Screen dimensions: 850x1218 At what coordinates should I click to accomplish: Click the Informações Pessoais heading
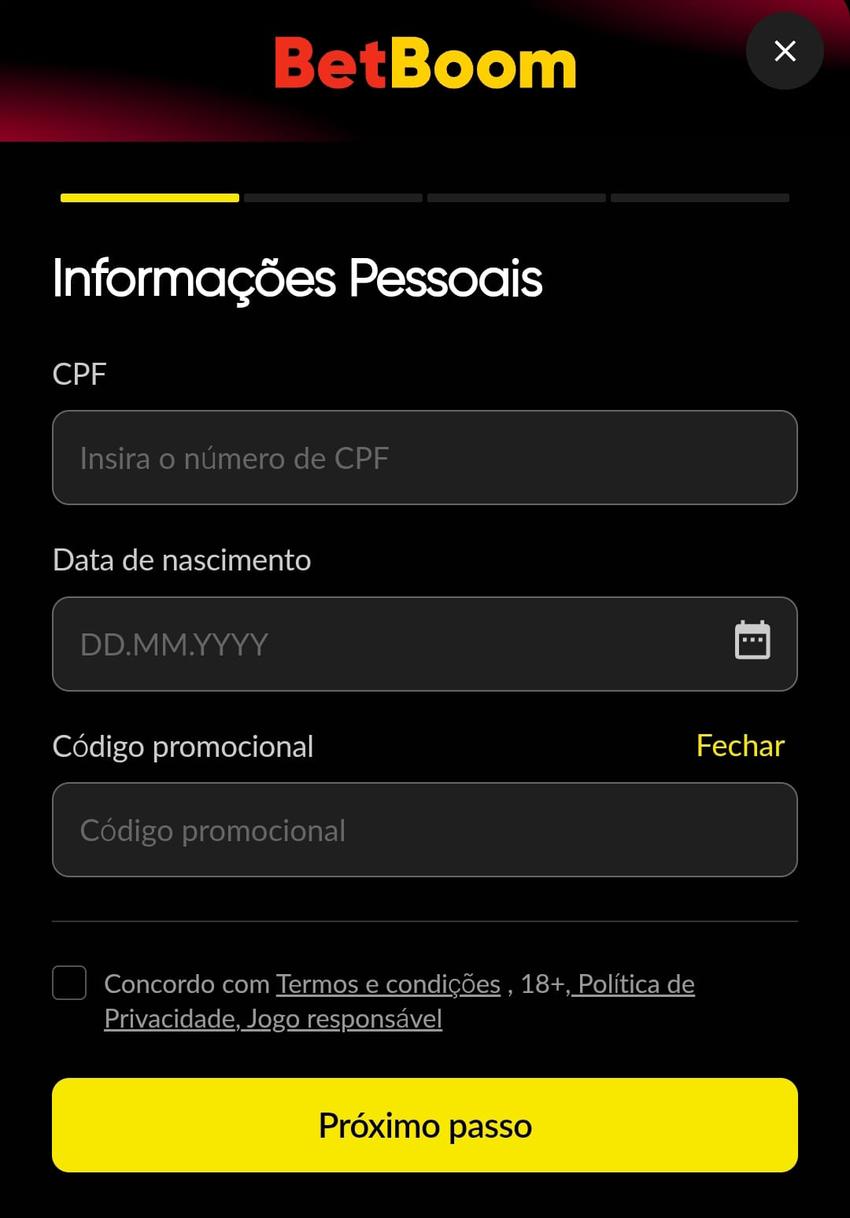tap(297, 278)
